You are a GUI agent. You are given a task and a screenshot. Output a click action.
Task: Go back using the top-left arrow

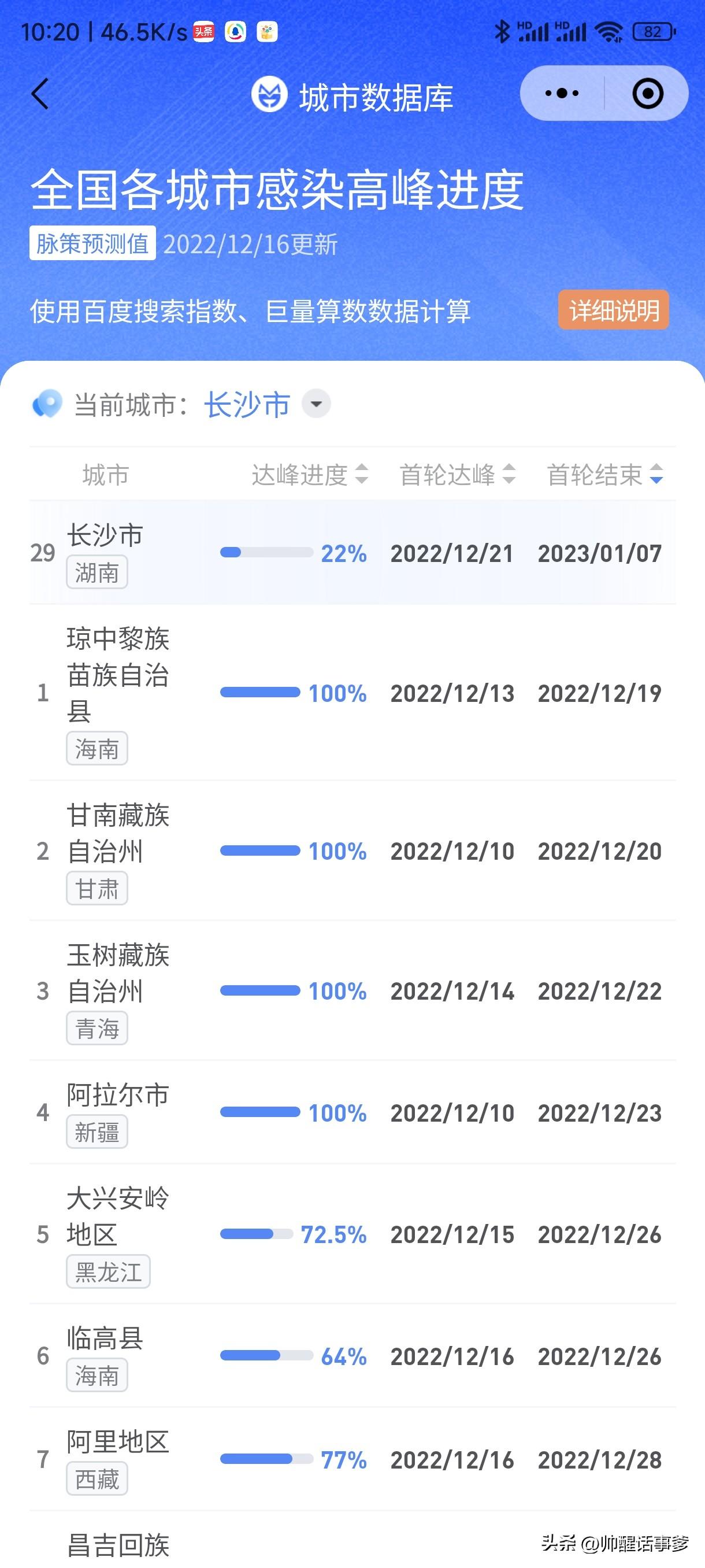click(x=40, y=94)
